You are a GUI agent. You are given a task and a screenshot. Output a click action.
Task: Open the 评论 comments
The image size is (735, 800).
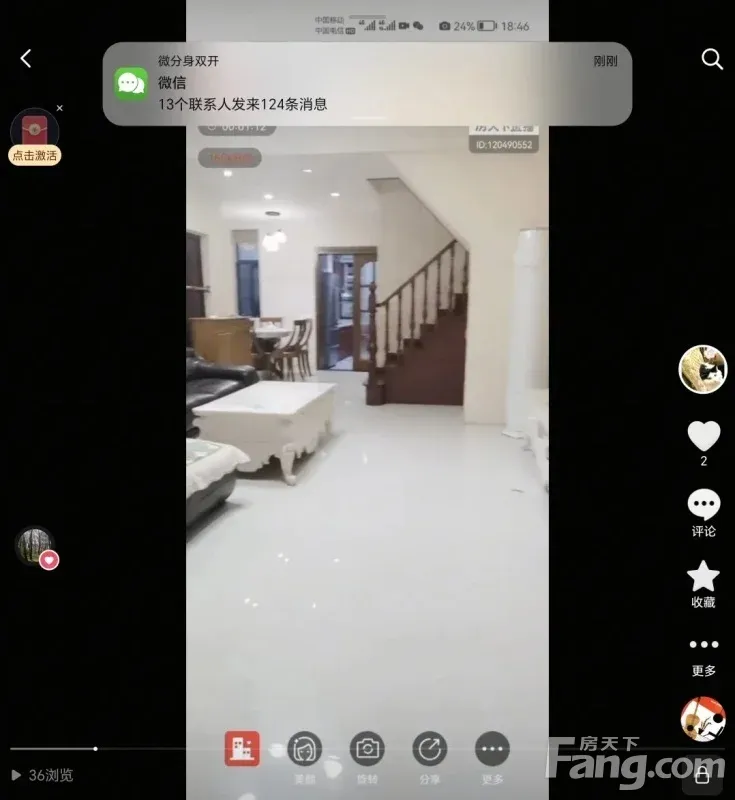(x=704, y=506)
